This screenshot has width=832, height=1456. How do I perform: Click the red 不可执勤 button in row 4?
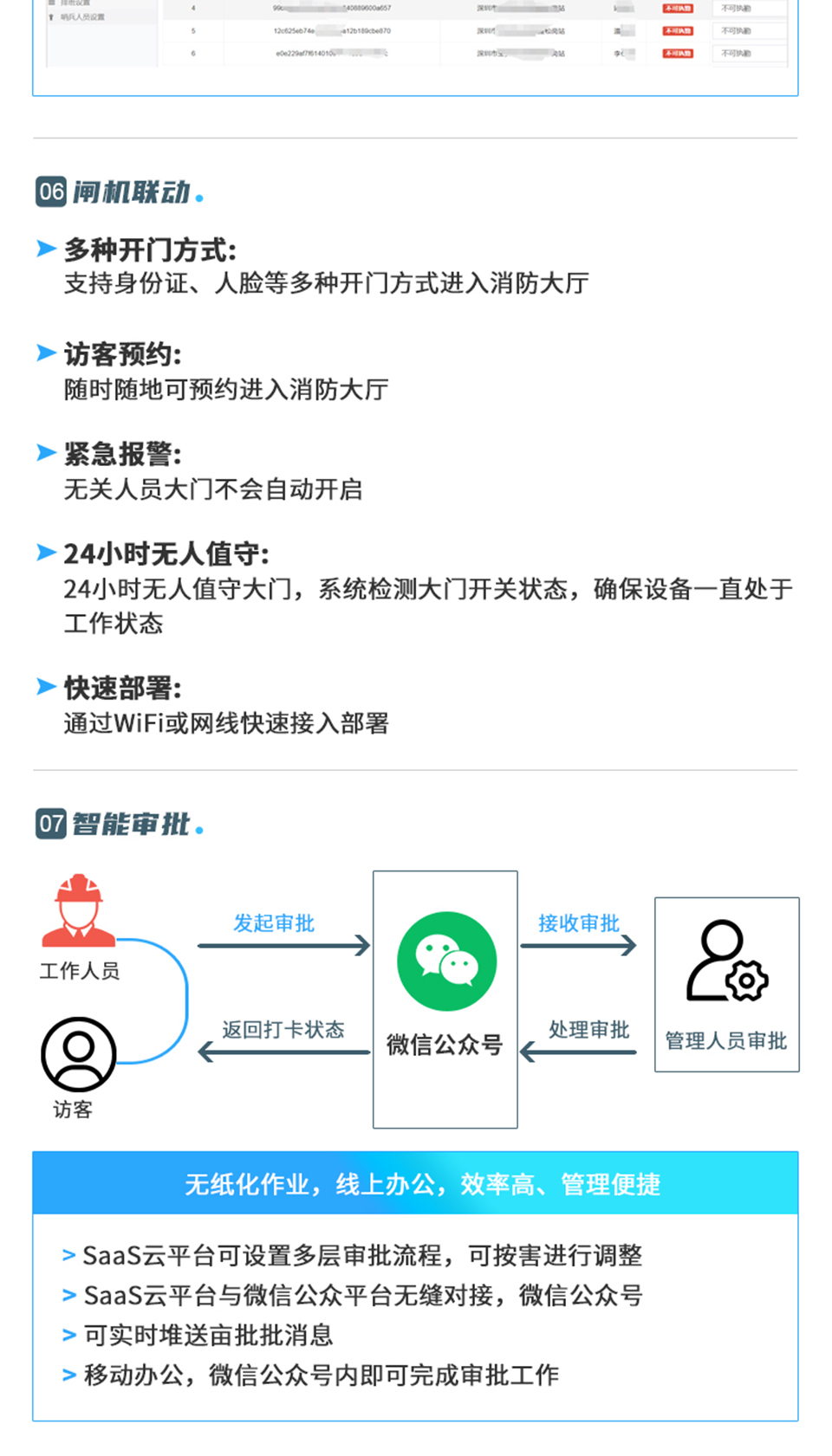(678, 7)
